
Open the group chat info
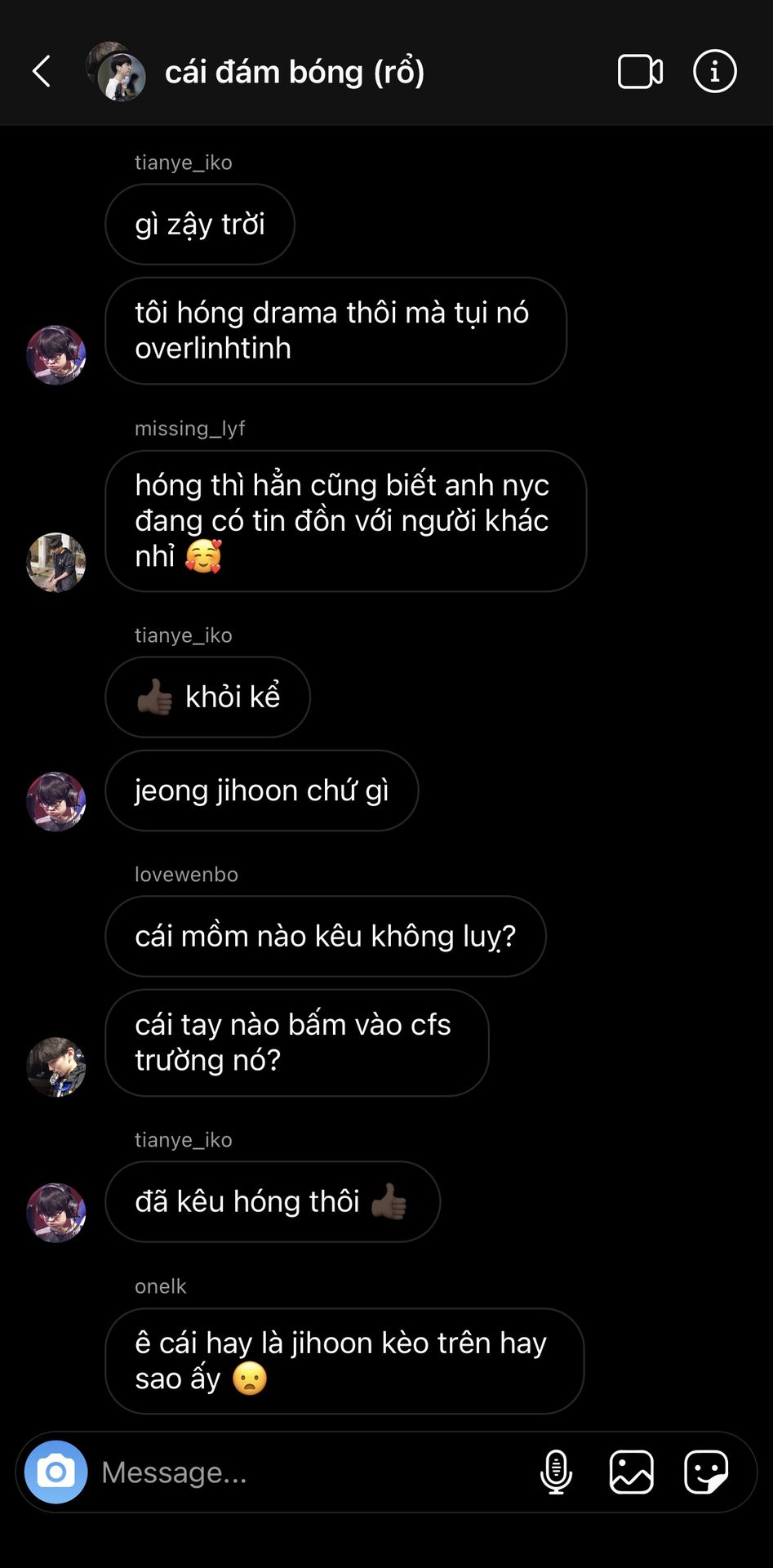714,72
